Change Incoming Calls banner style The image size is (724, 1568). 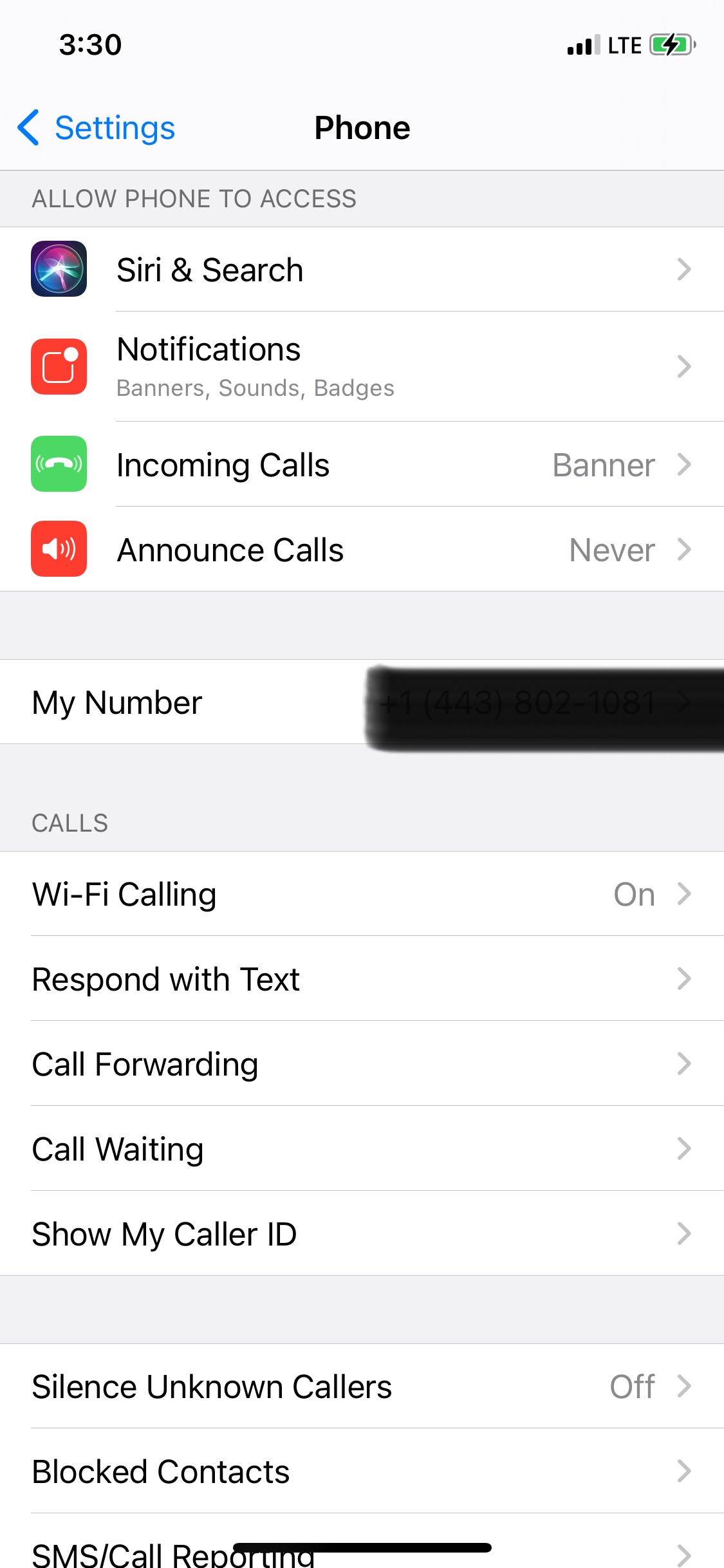tap(362, 465)
